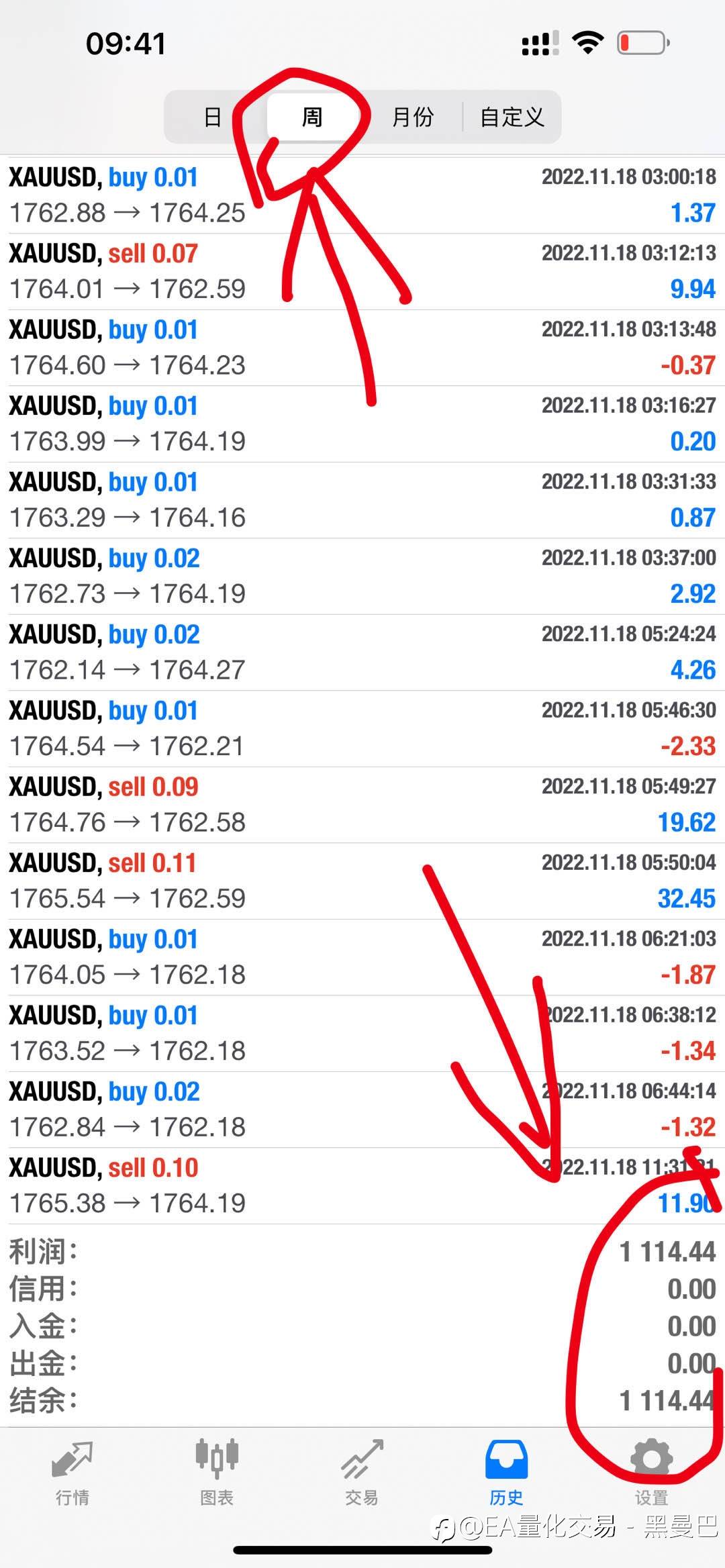View the sell 0.10 trade from 1765.38
The image size is (725, 1568).
pyautogui.click(x=362, y=1185)
